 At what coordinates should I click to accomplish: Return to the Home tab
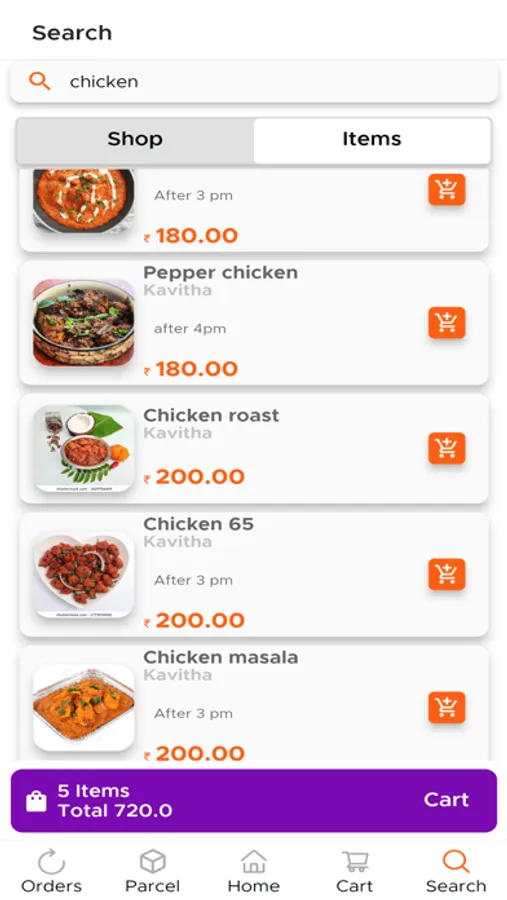tap(254, 871)
